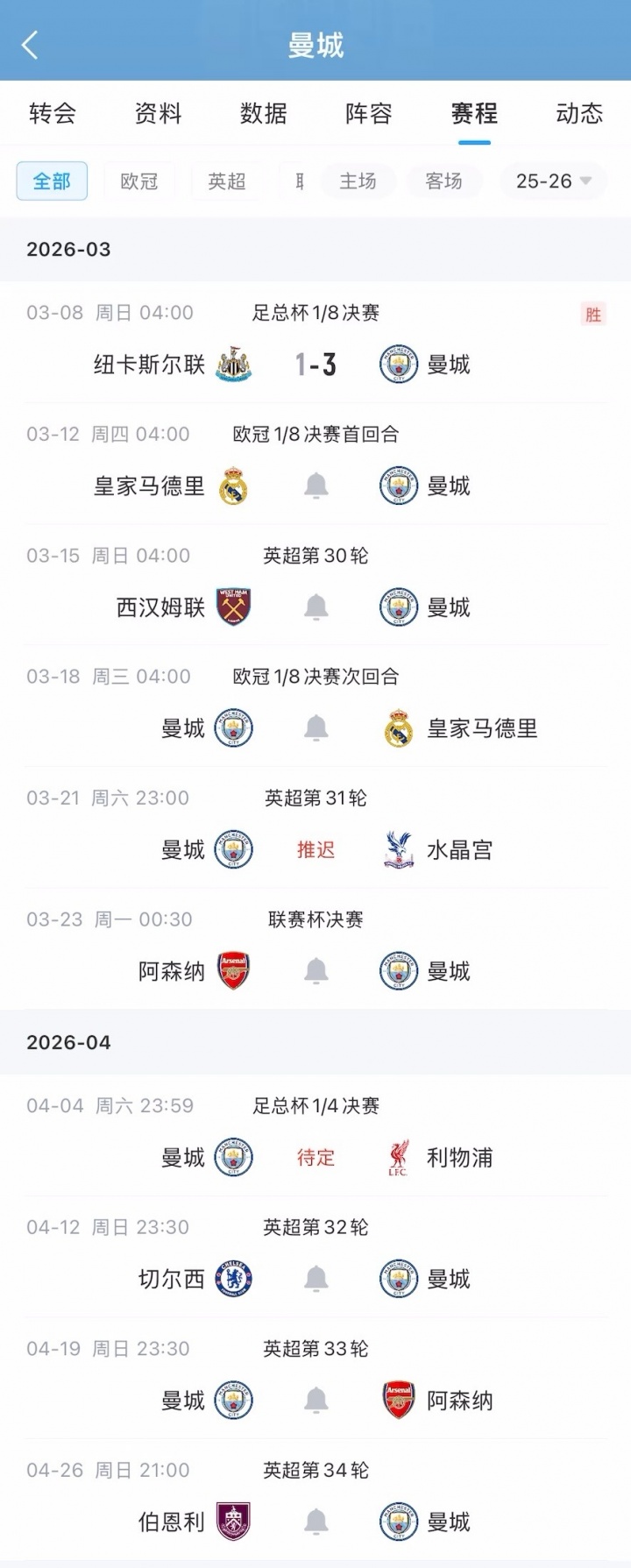Open the 数据 tab
Image resolution: width=631 pixels, height=1568 pixels.
[x=262, y=114]
